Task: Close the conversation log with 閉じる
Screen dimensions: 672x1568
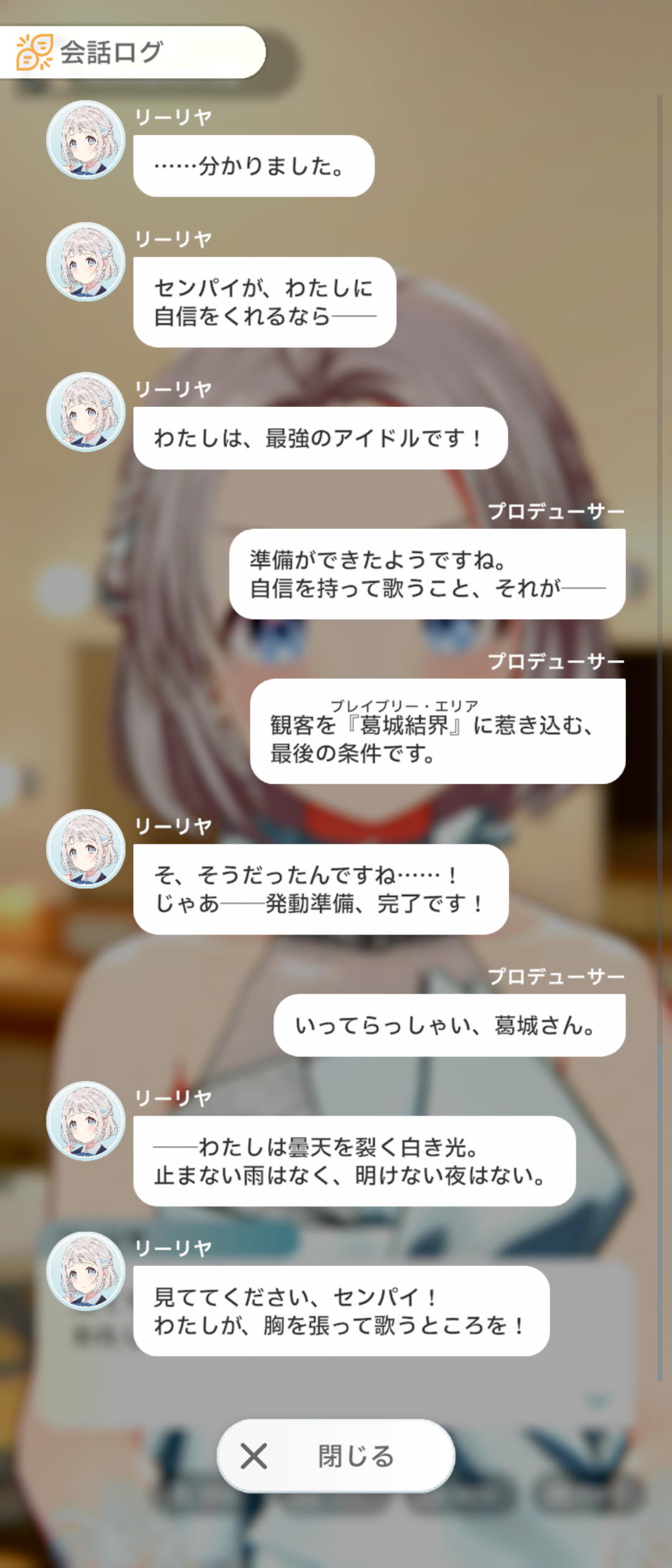Action: pos(336,1456)
